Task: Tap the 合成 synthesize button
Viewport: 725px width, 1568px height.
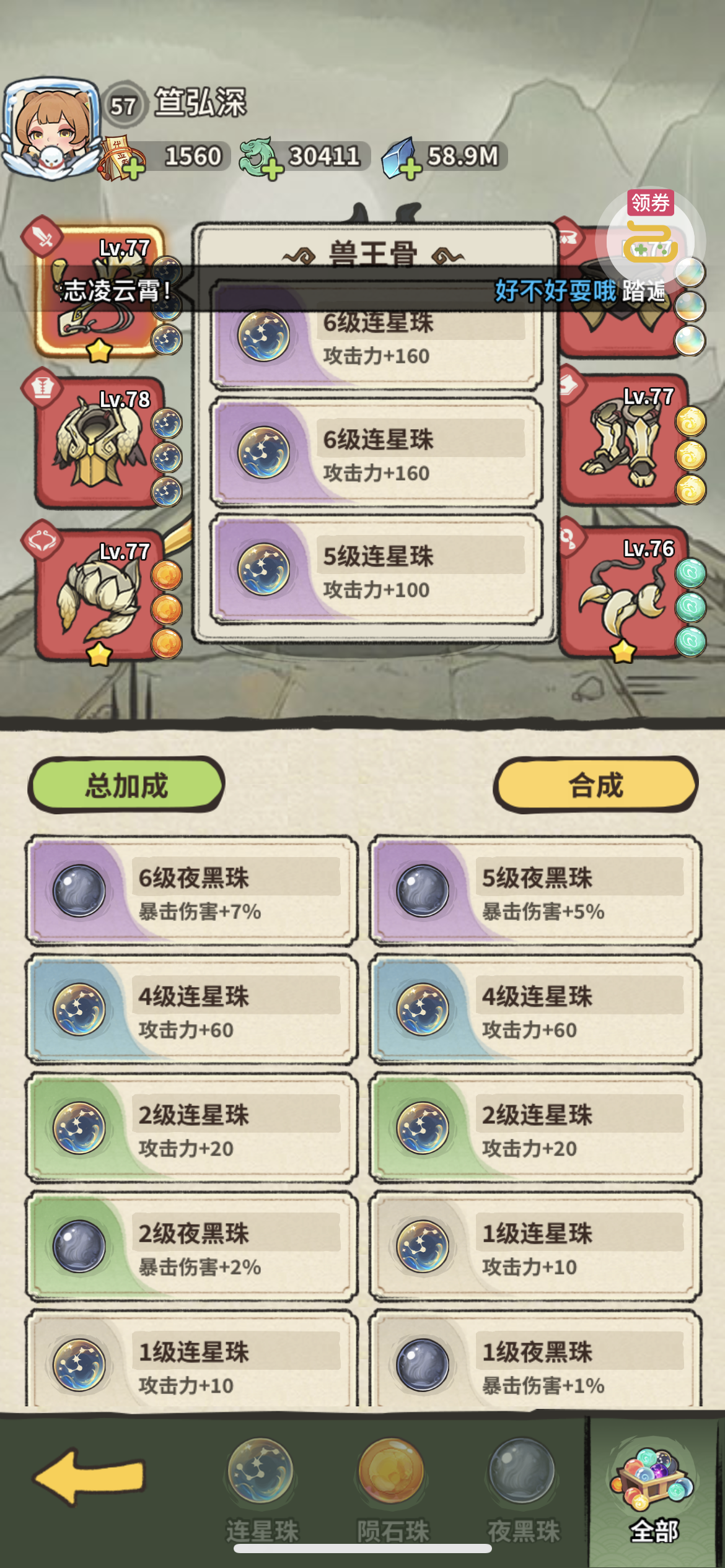Action: coord(595,785)
